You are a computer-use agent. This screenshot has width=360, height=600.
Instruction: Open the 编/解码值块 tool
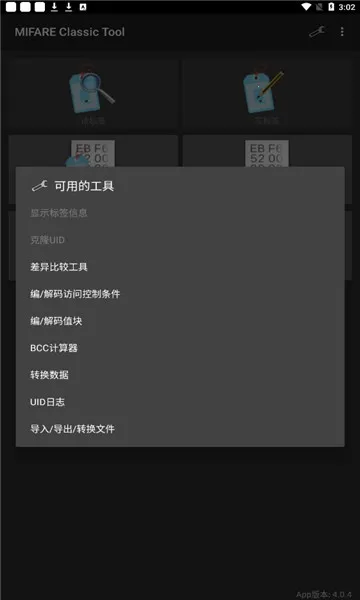pyautogui.click(x=180, y=321)
